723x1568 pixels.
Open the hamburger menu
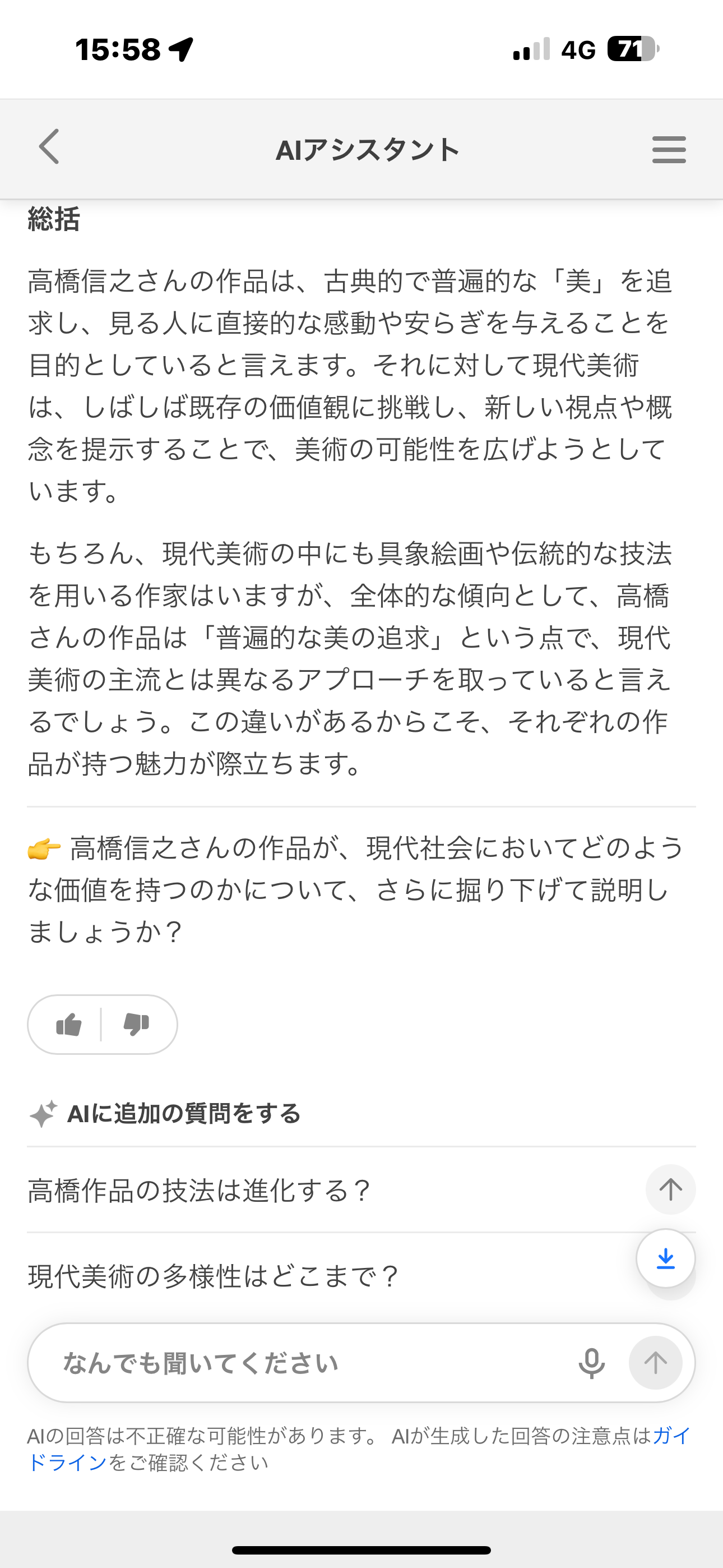(669, 149)
